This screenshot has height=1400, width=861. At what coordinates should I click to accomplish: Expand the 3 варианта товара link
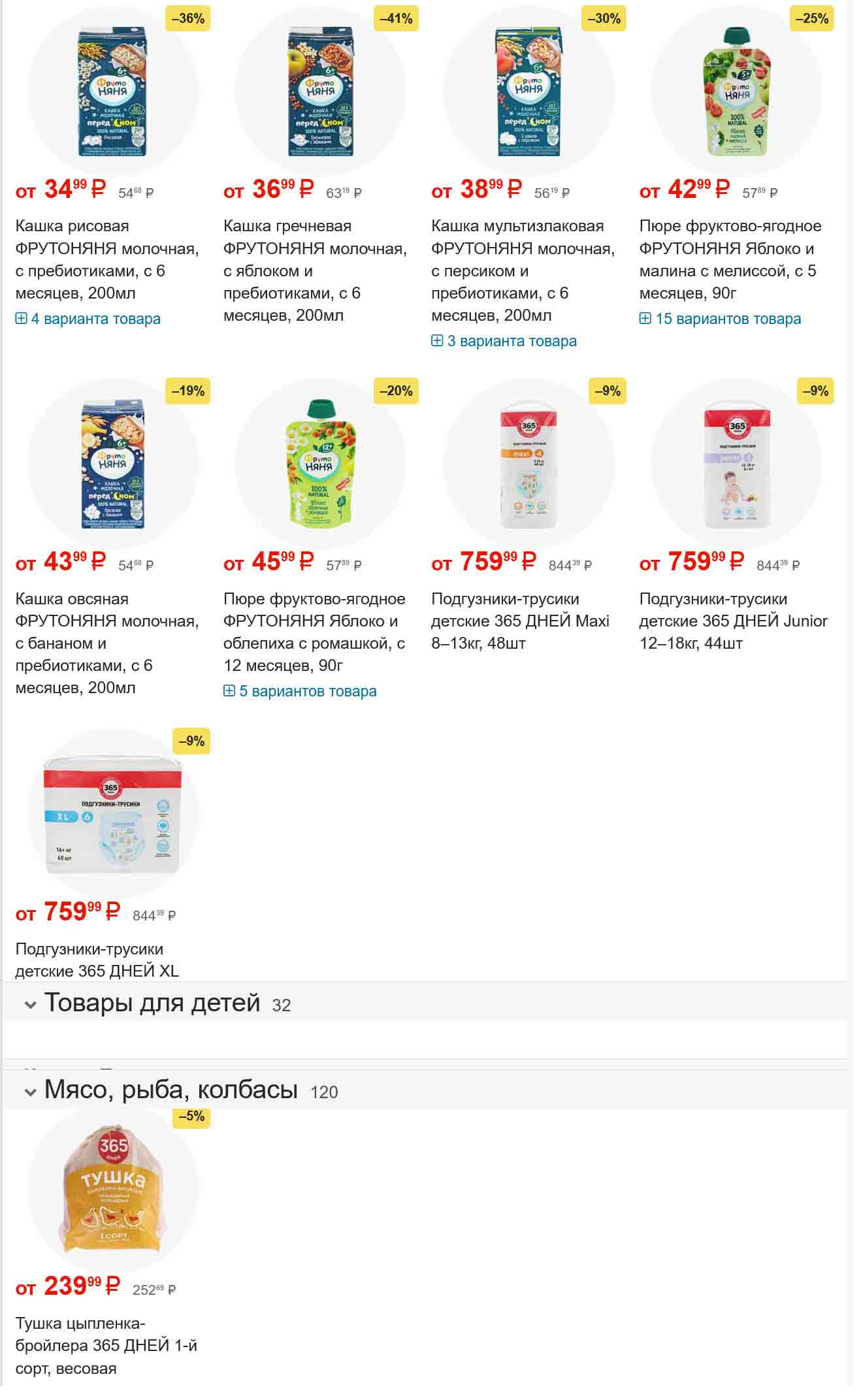tap(504, 341)
